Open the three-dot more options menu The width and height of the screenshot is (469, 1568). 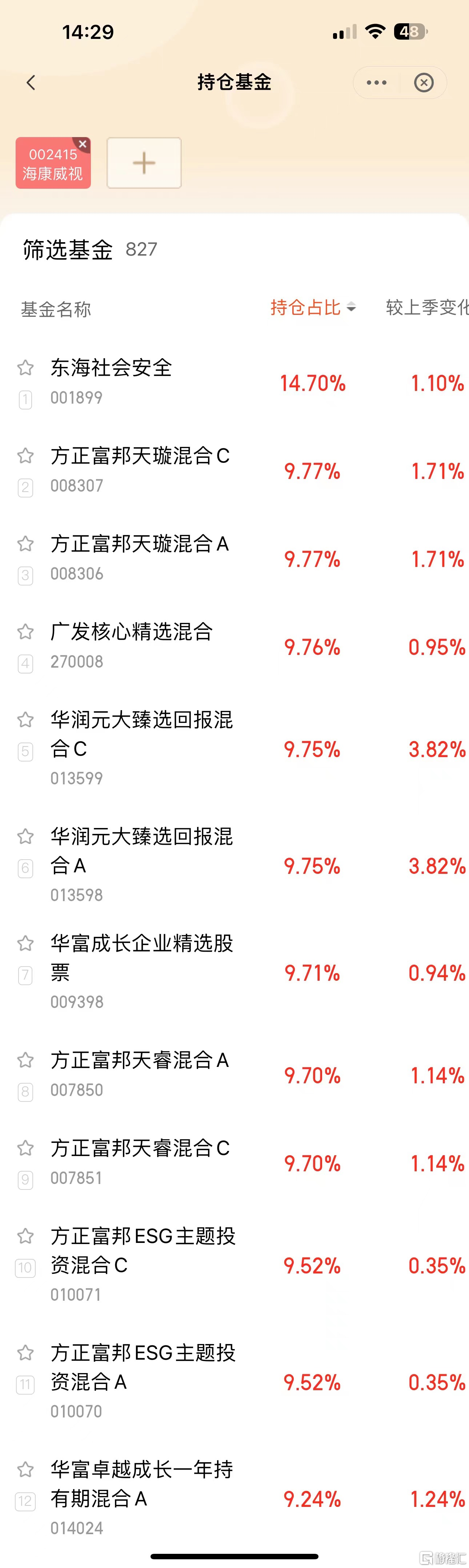click(377, 82)
